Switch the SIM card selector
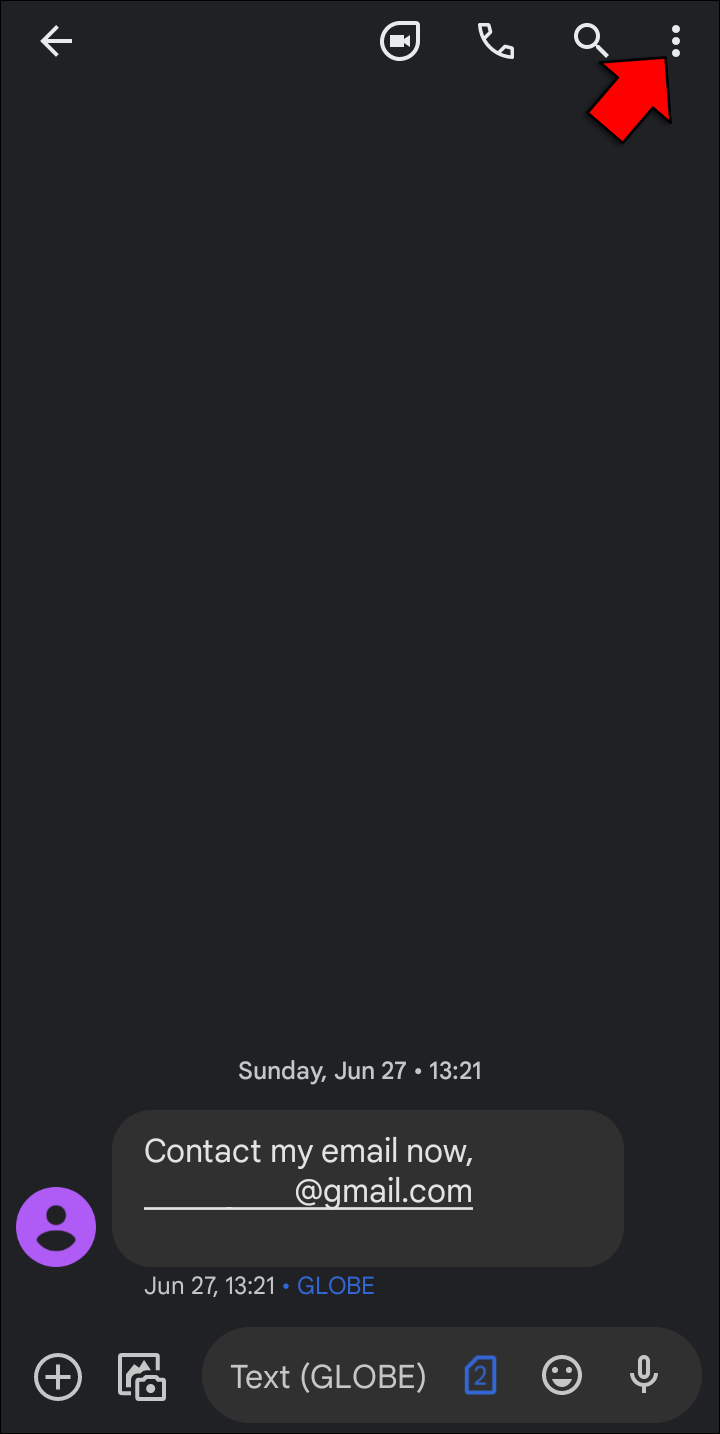The height and width of the screenshot is (1434, 720). [x=480, y=1377]
